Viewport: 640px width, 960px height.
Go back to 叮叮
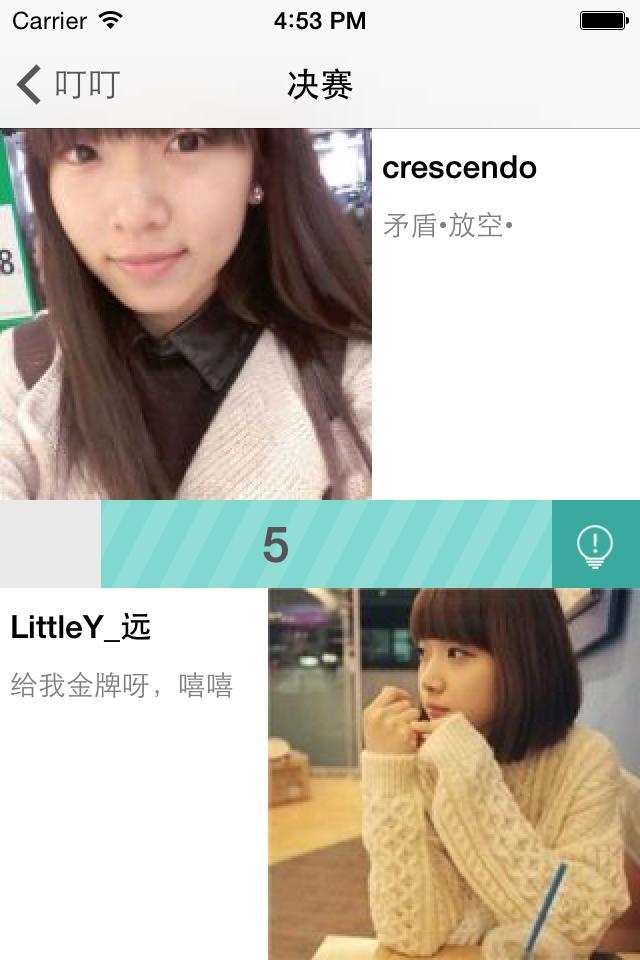[68, 85]
